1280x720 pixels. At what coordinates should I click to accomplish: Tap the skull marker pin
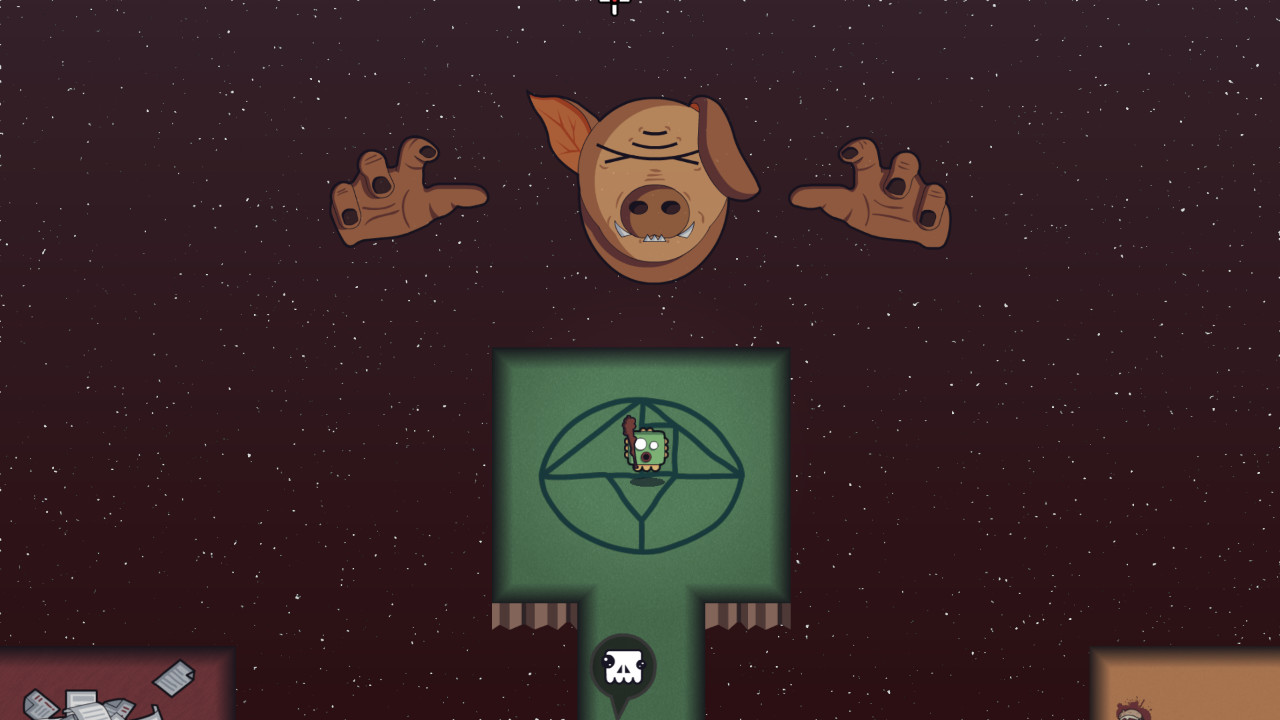pyautogui.click(x=623, y=667)
